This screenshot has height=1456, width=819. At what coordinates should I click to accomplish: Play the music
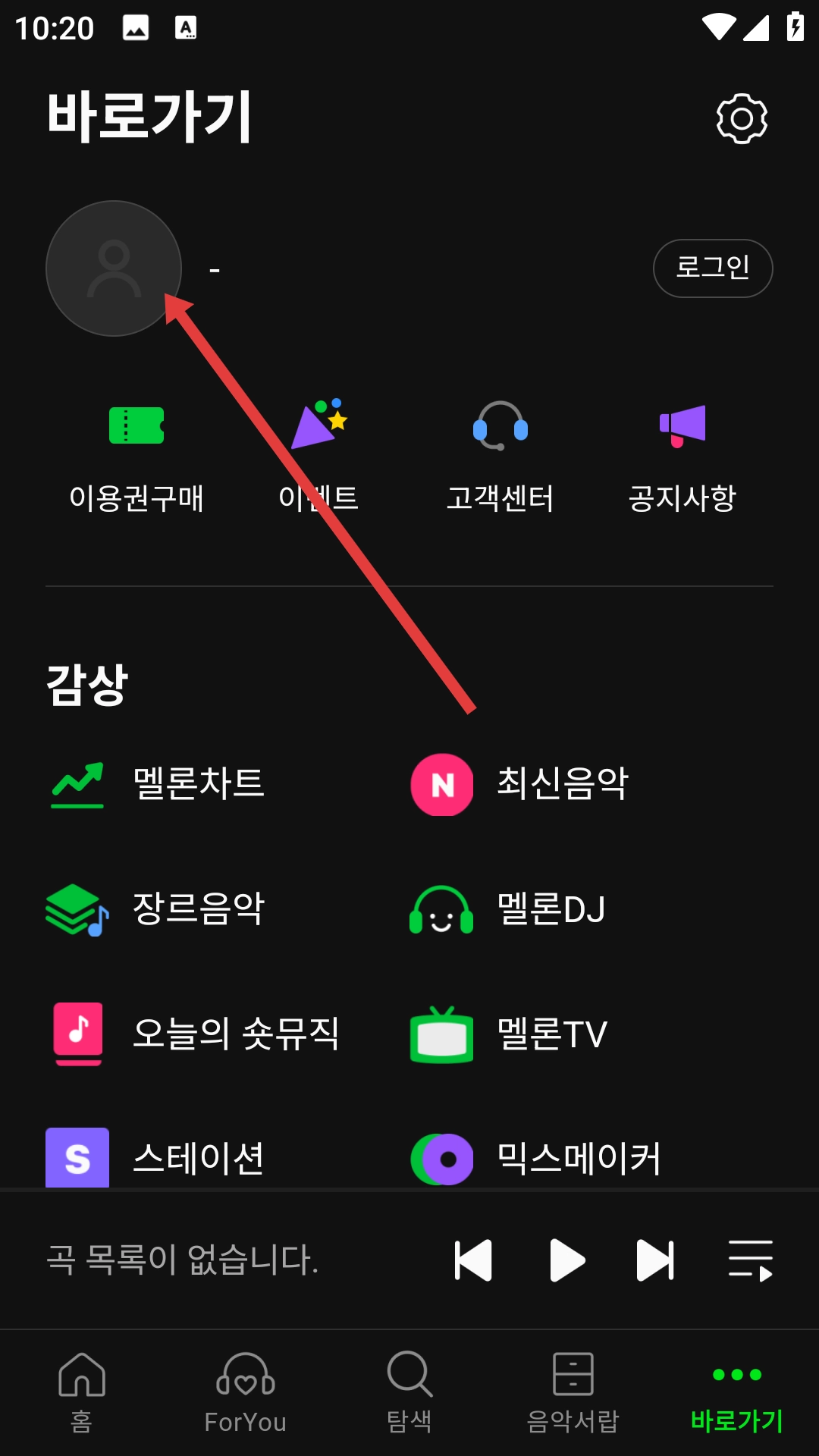tap(567, 1260)
